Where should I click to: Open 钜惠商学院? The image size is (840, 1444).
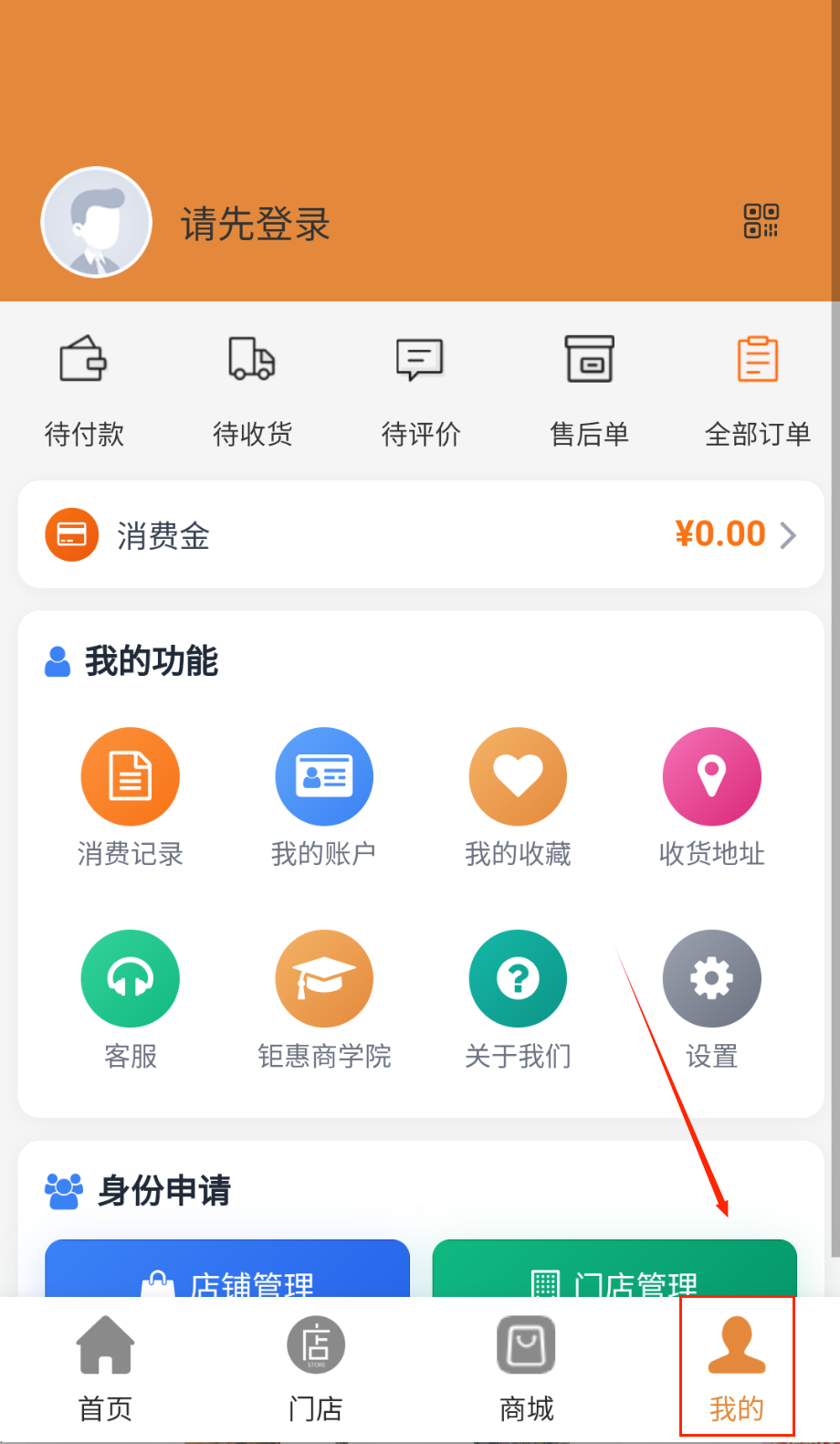point(324,997)
